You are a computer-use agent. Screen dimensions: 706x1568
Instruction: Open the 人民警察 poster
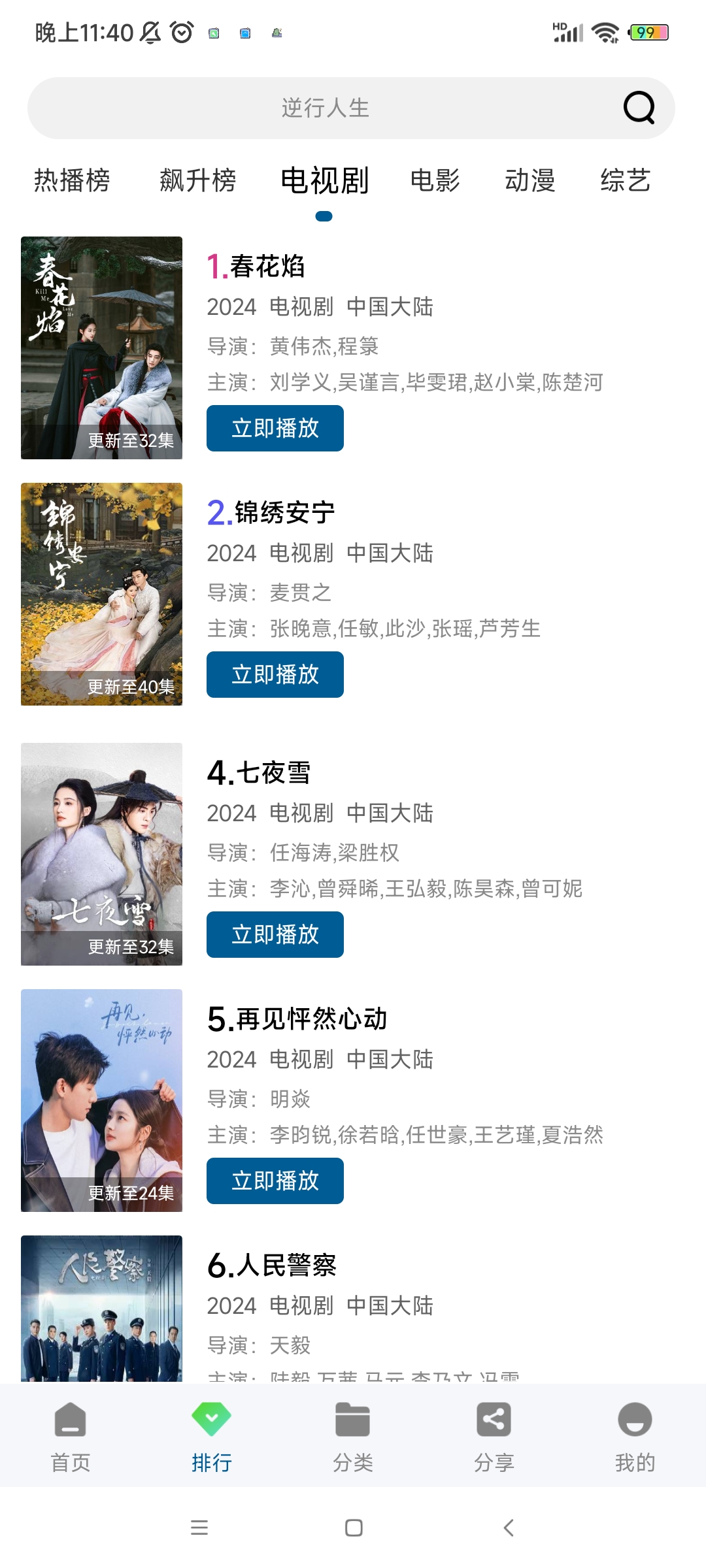(x=101, y=1308)
